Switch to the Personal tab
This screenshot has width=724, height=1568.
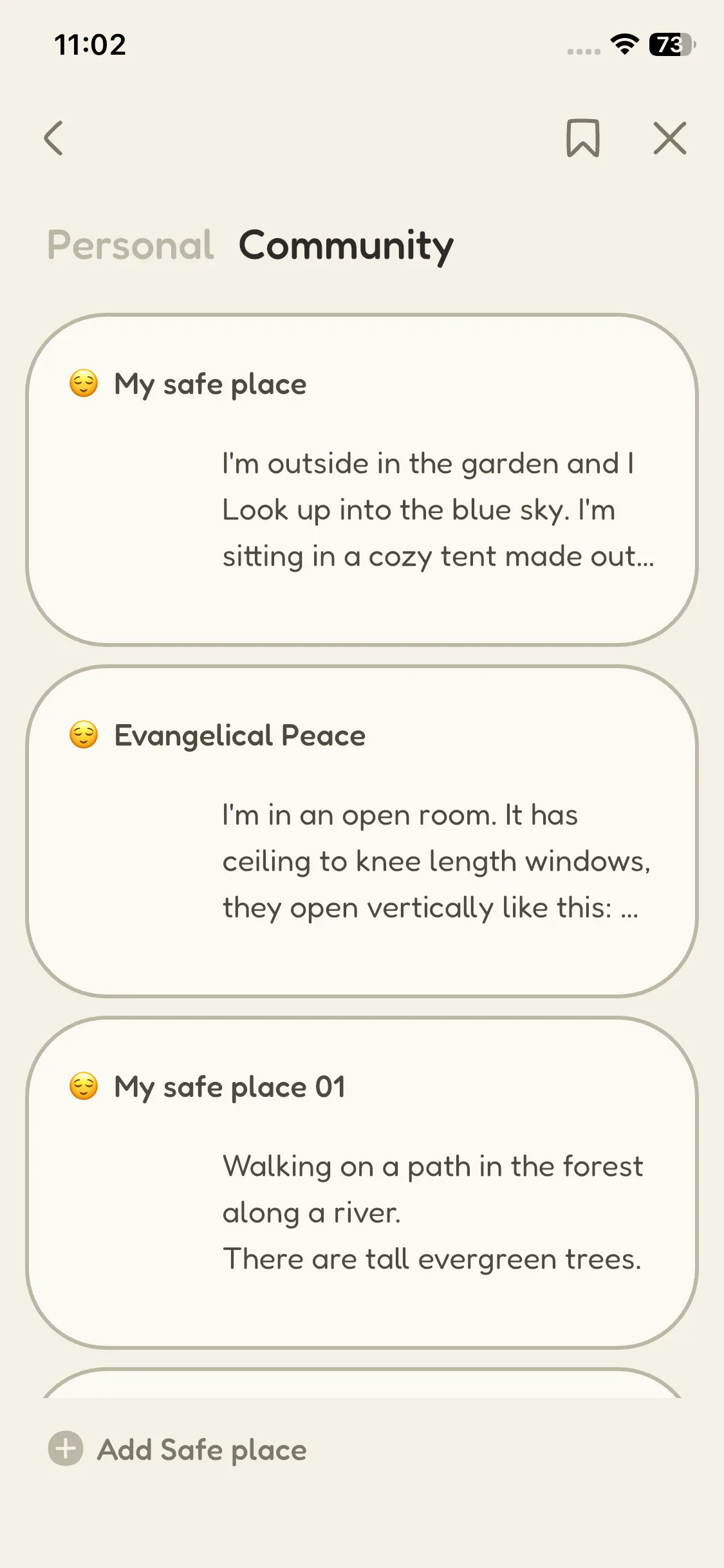(x=130, y=245)
